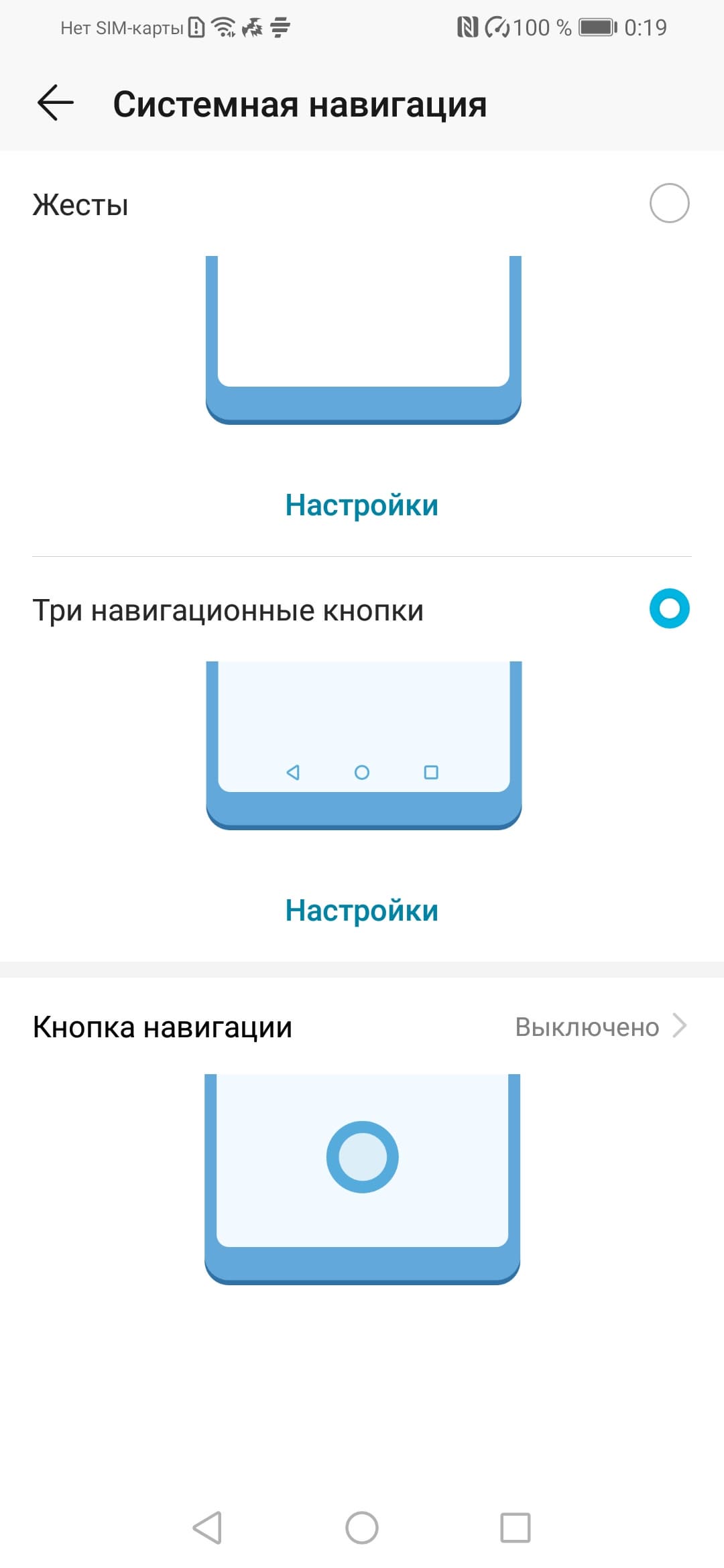Open Настройки under Жесты
This screenshot has width=724, height=1568.
tap(361, 505)
